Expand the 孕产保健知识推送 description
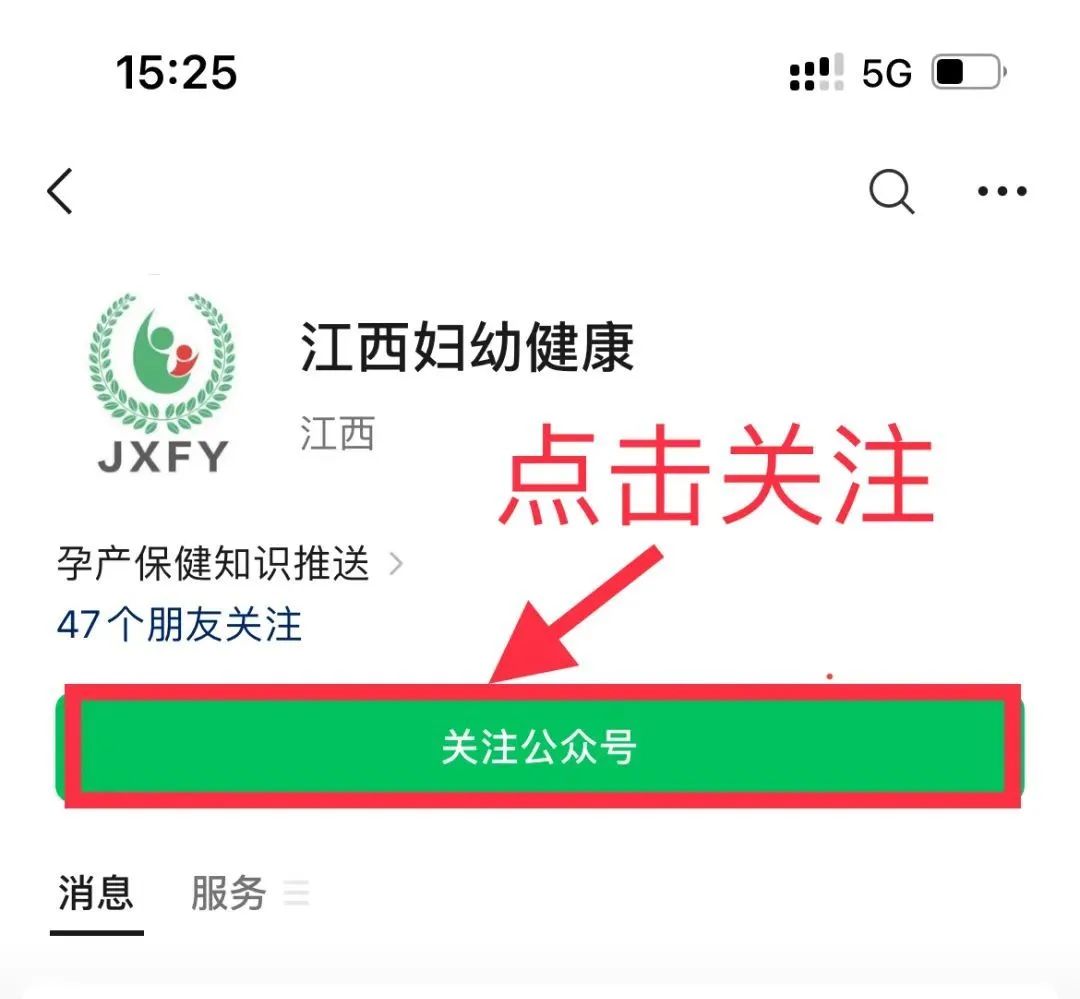This screenshot has height=999, width=1080. [230, 565]
